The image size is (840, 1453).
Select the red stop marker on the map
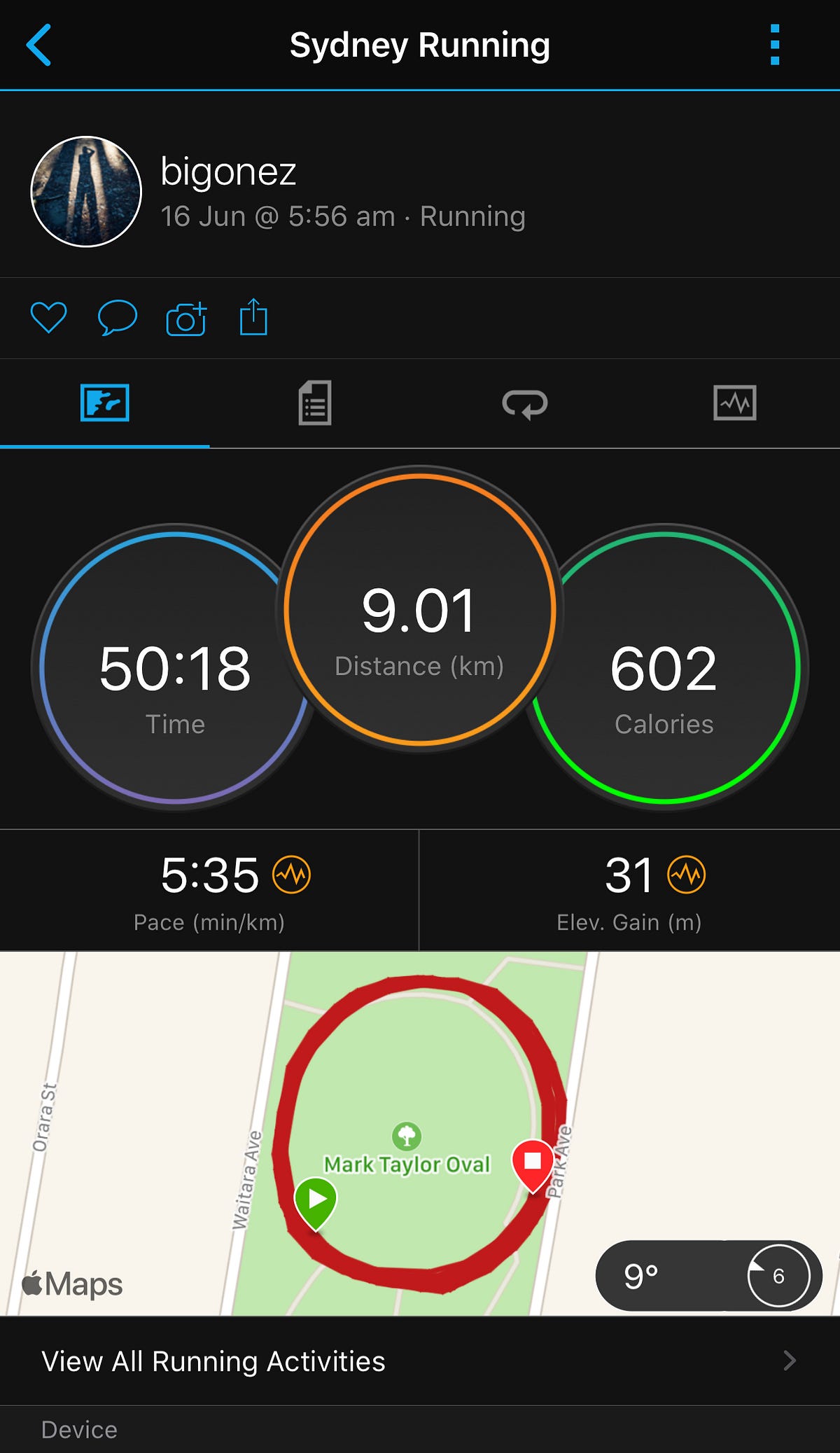pos(533,1162)
